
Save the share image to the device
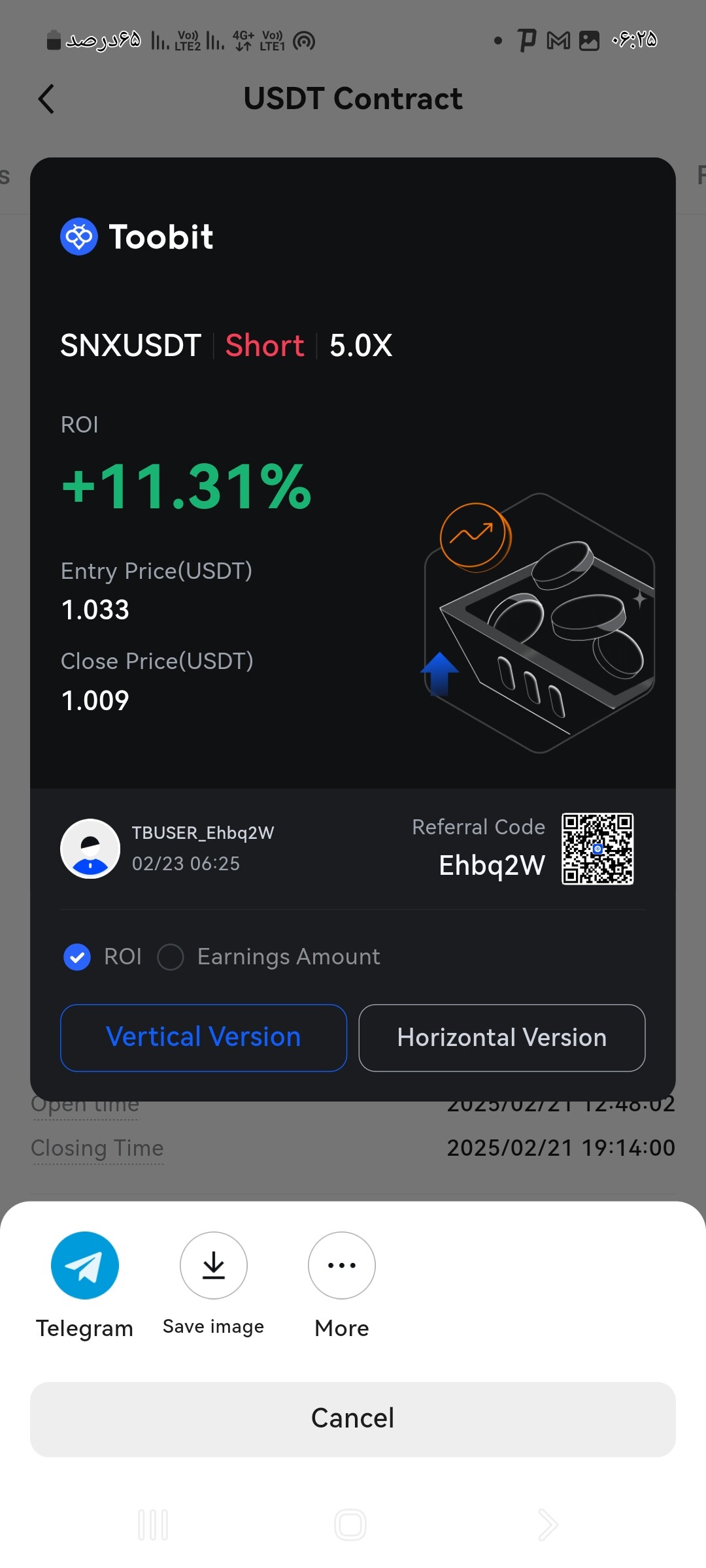point(214,1265)
